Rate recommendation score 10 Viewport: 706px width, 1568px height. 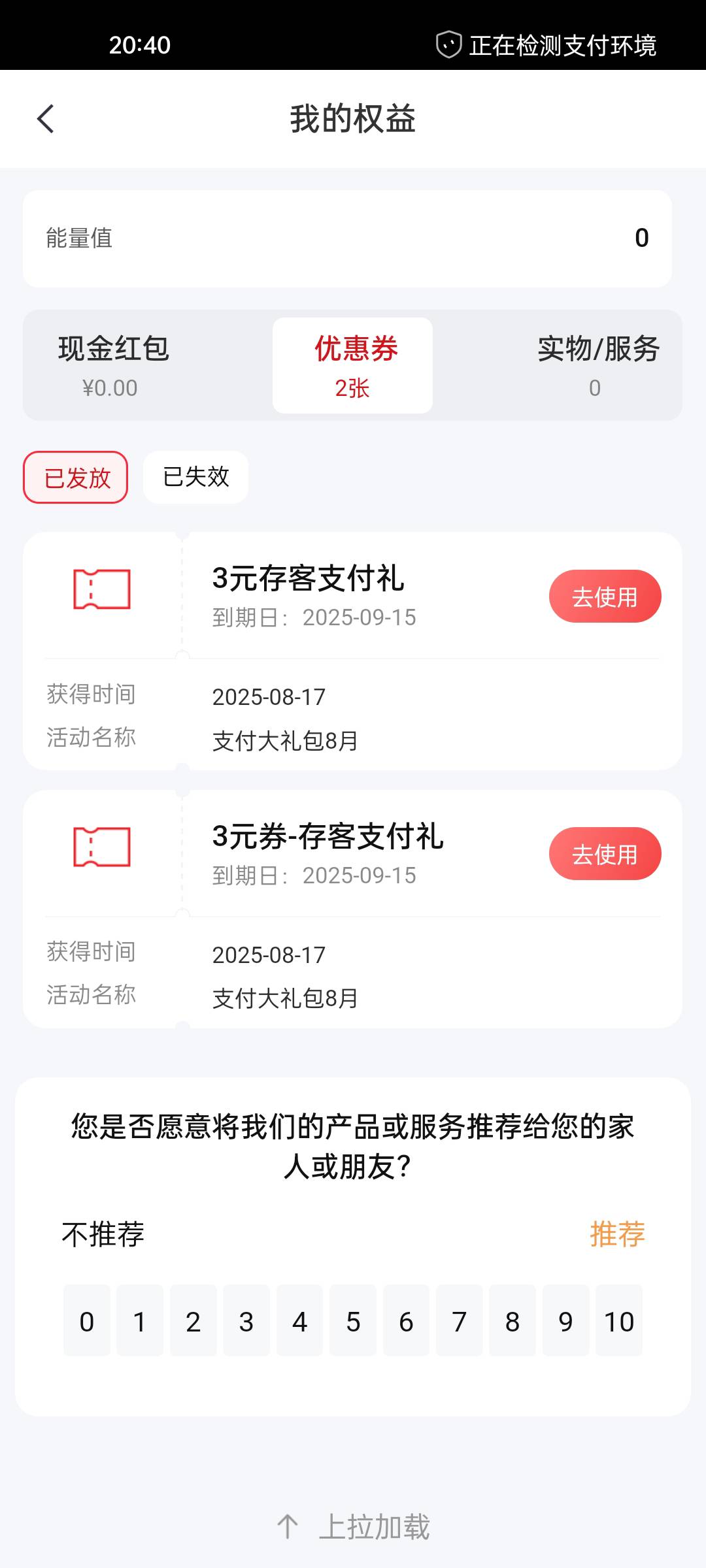coord(619,1321)
